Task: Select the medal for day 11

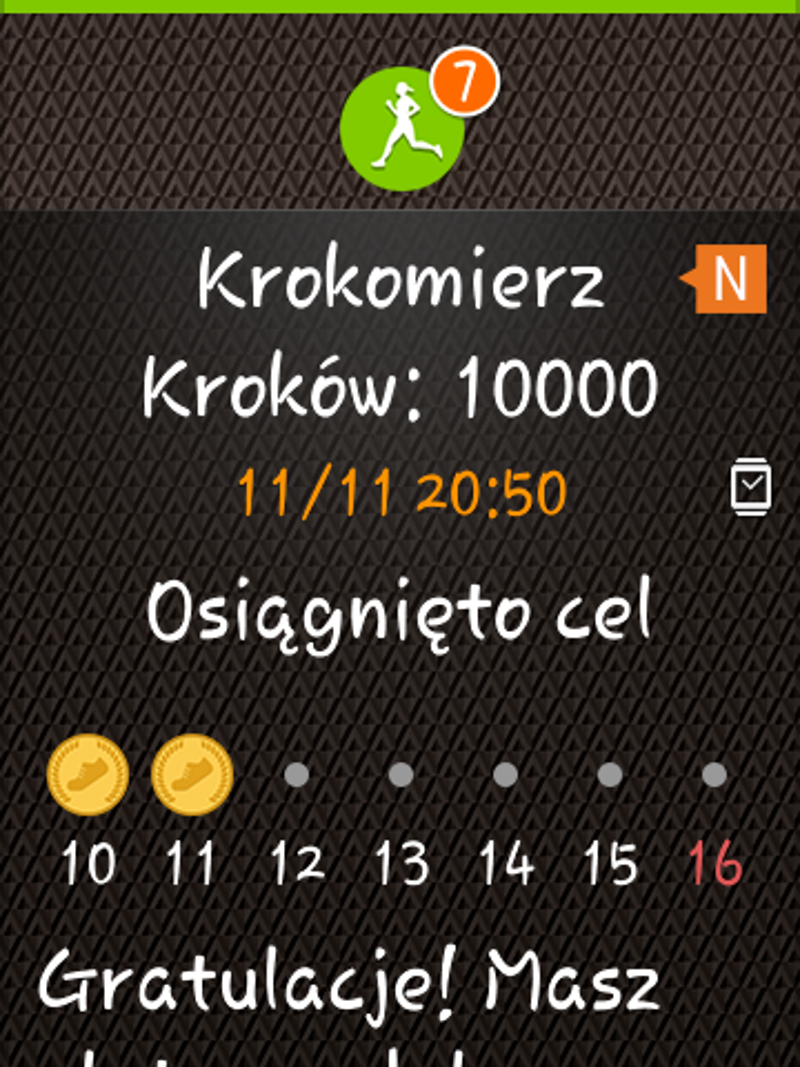Action: pos(192,775)
